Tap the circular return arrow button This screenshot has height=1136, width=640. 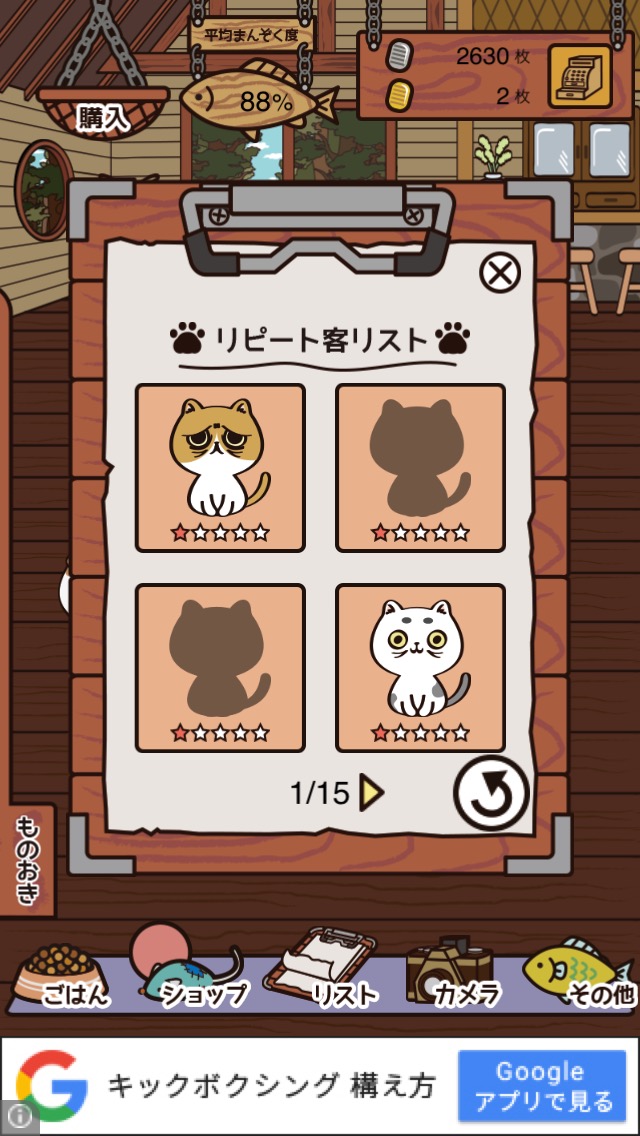[x=490, y=793]
